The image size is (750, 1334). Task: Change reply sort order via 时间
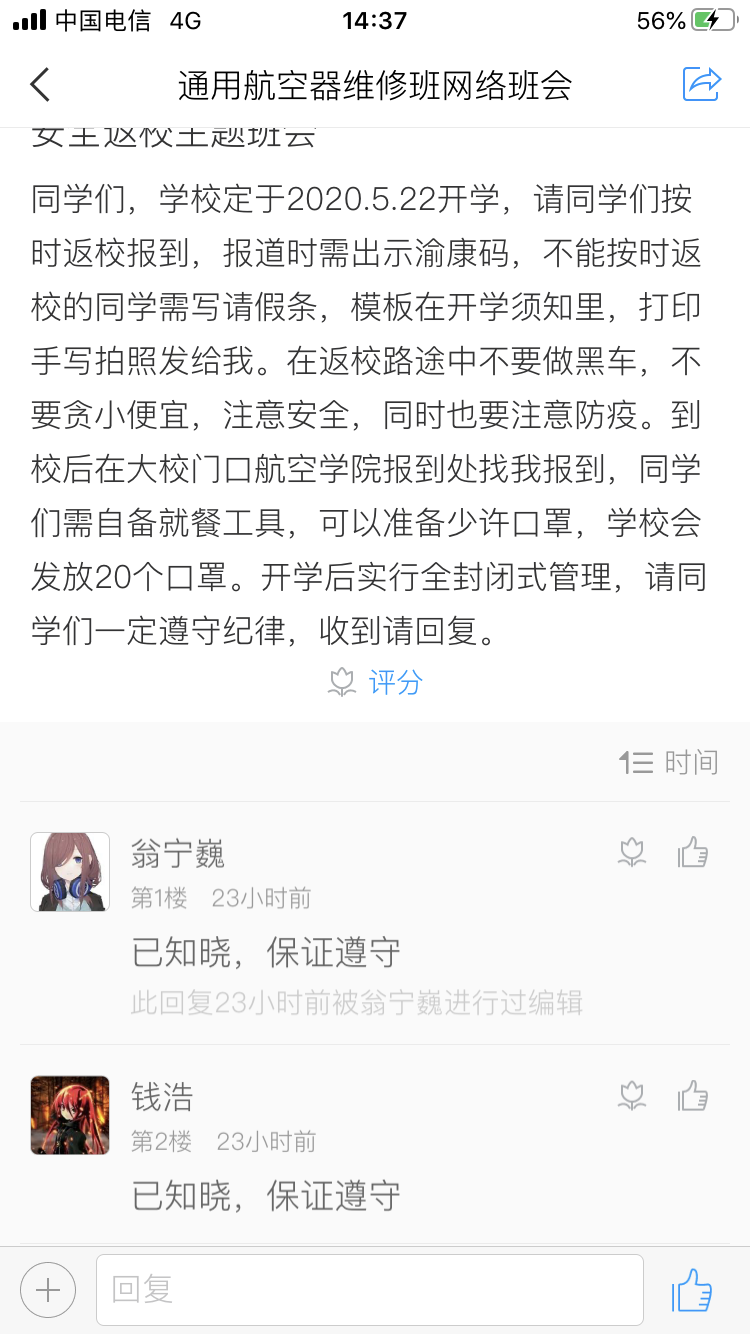[668, 763]
